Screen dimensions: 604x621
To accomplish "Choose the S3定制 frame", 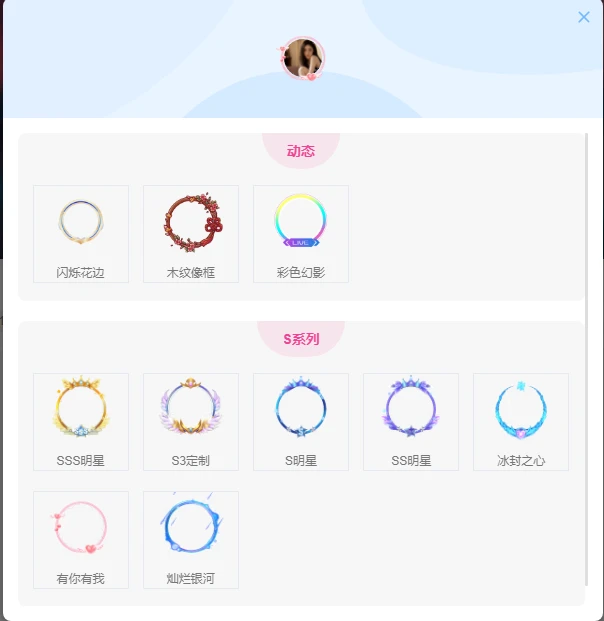I will (191, 421).
